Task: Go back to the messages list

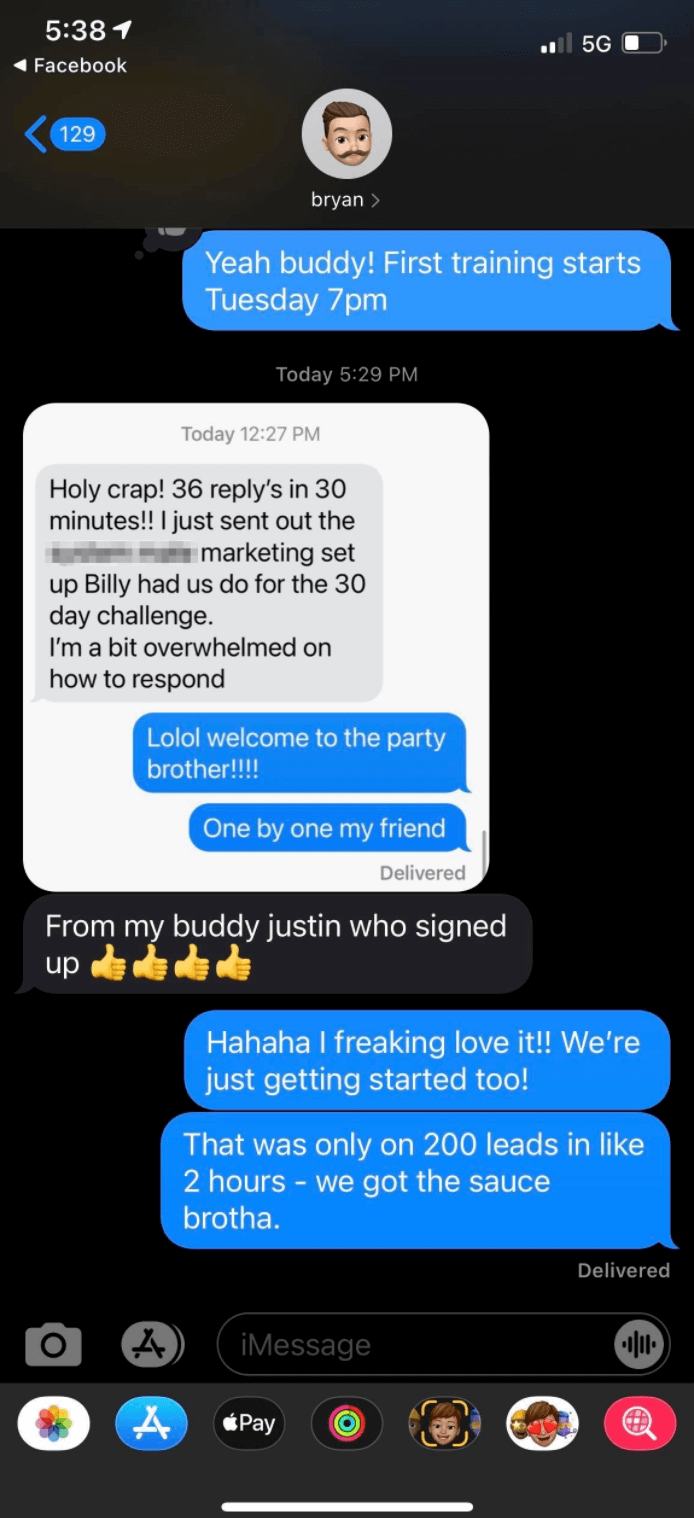Action: click(64, 134)
